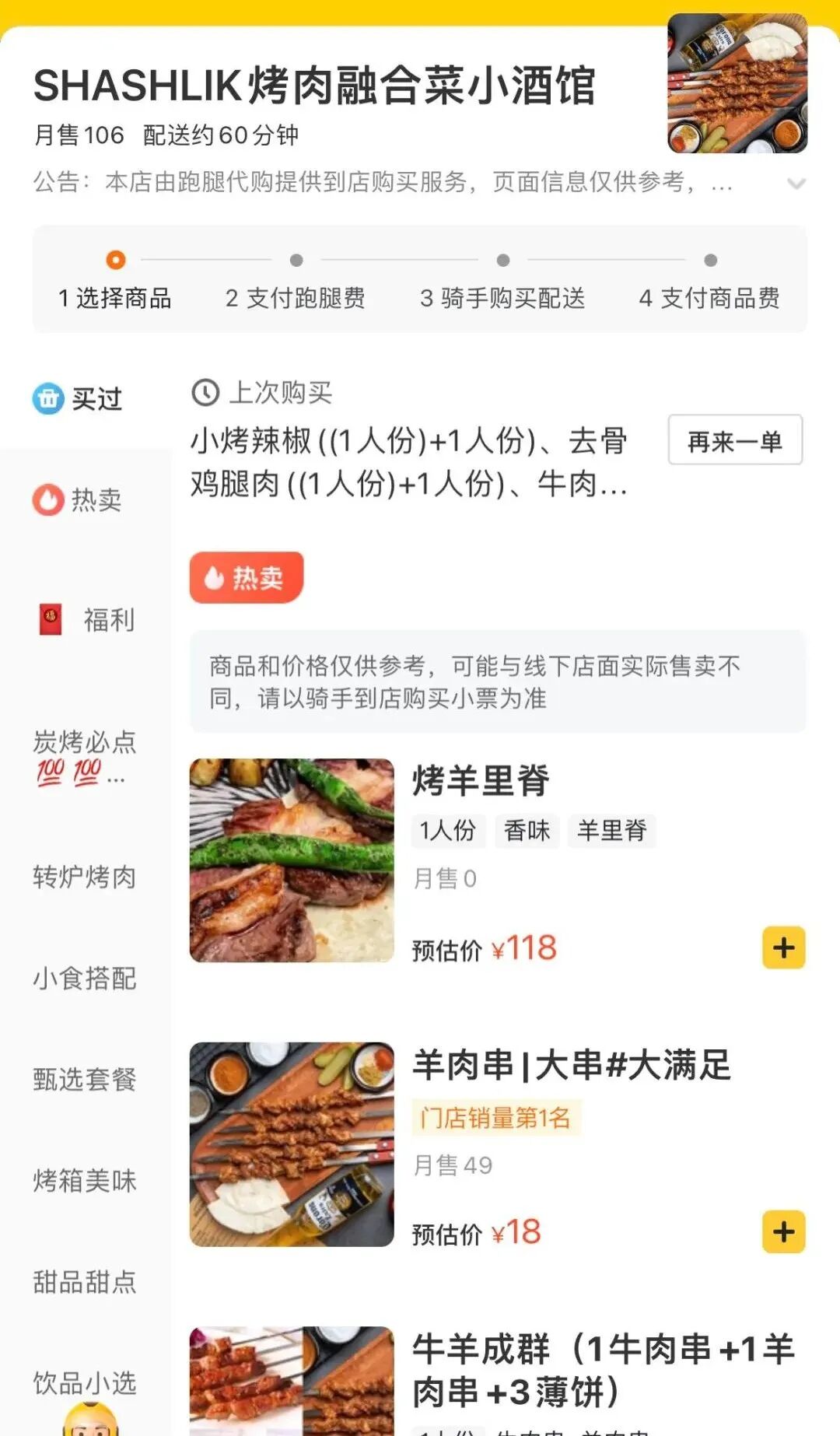
Task: View the 羊肉串 product image
Action: point(292,1144)
